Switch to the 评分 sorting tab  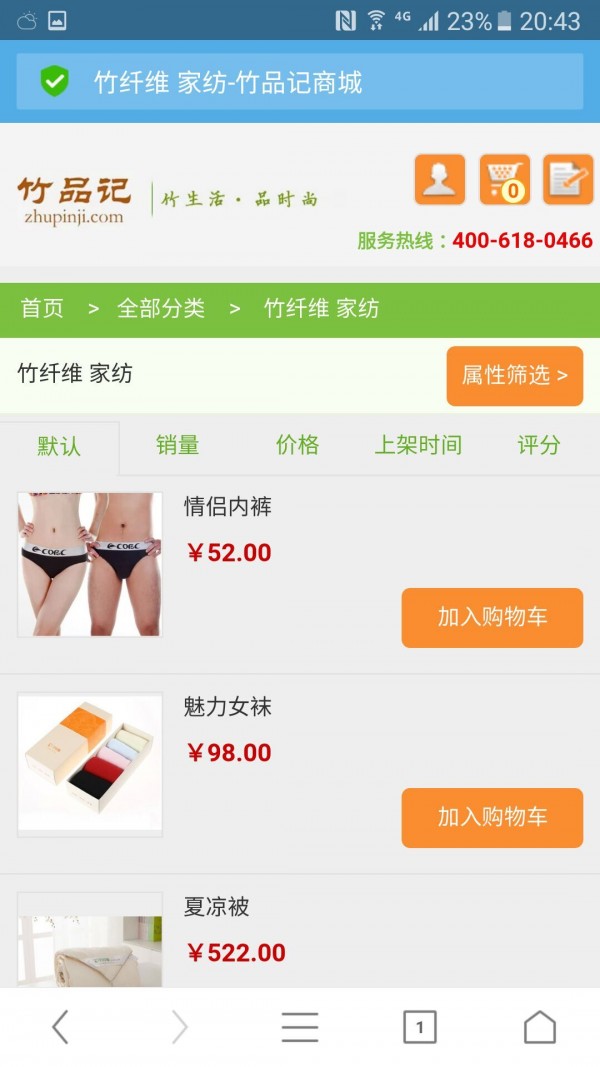point(539,446)
